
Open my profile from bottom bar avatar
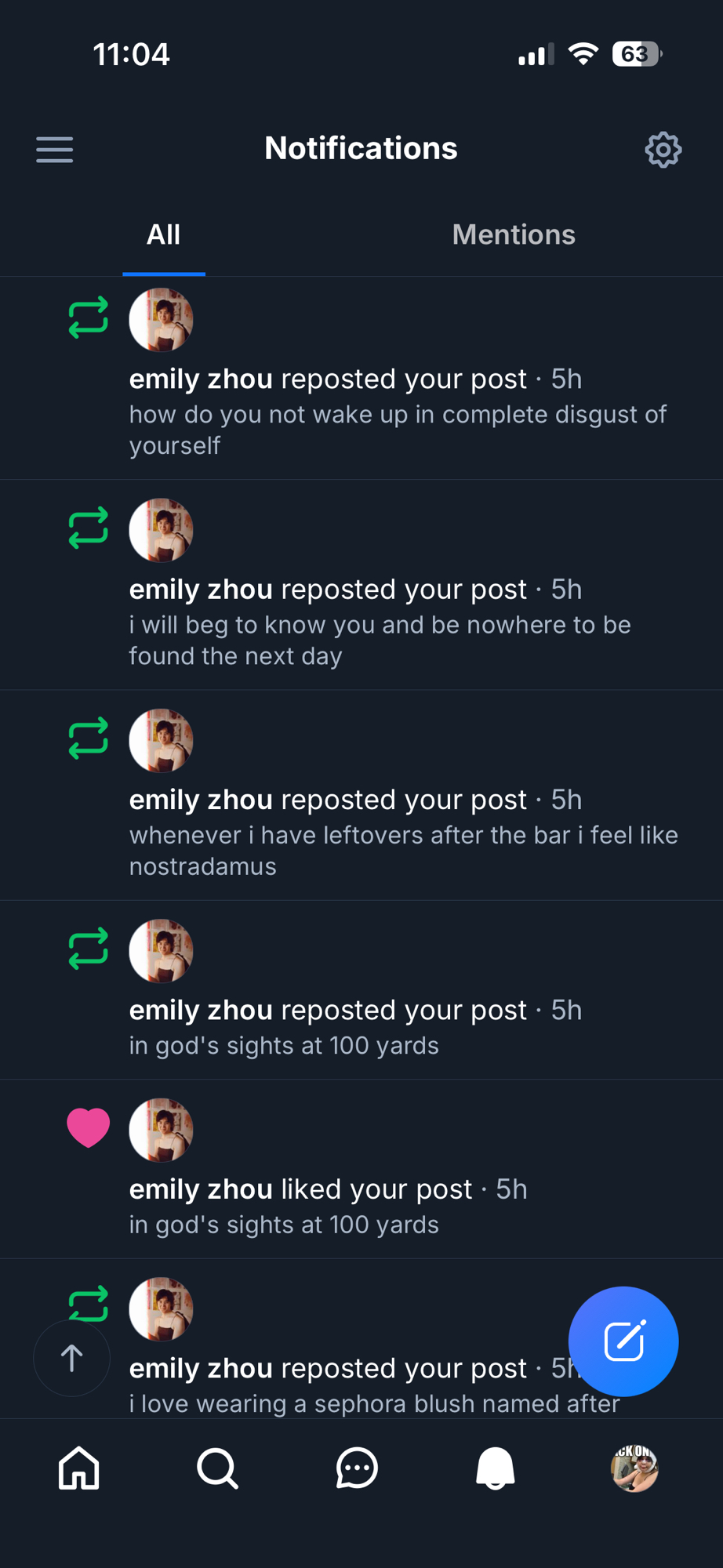[x=634, y=1468]
